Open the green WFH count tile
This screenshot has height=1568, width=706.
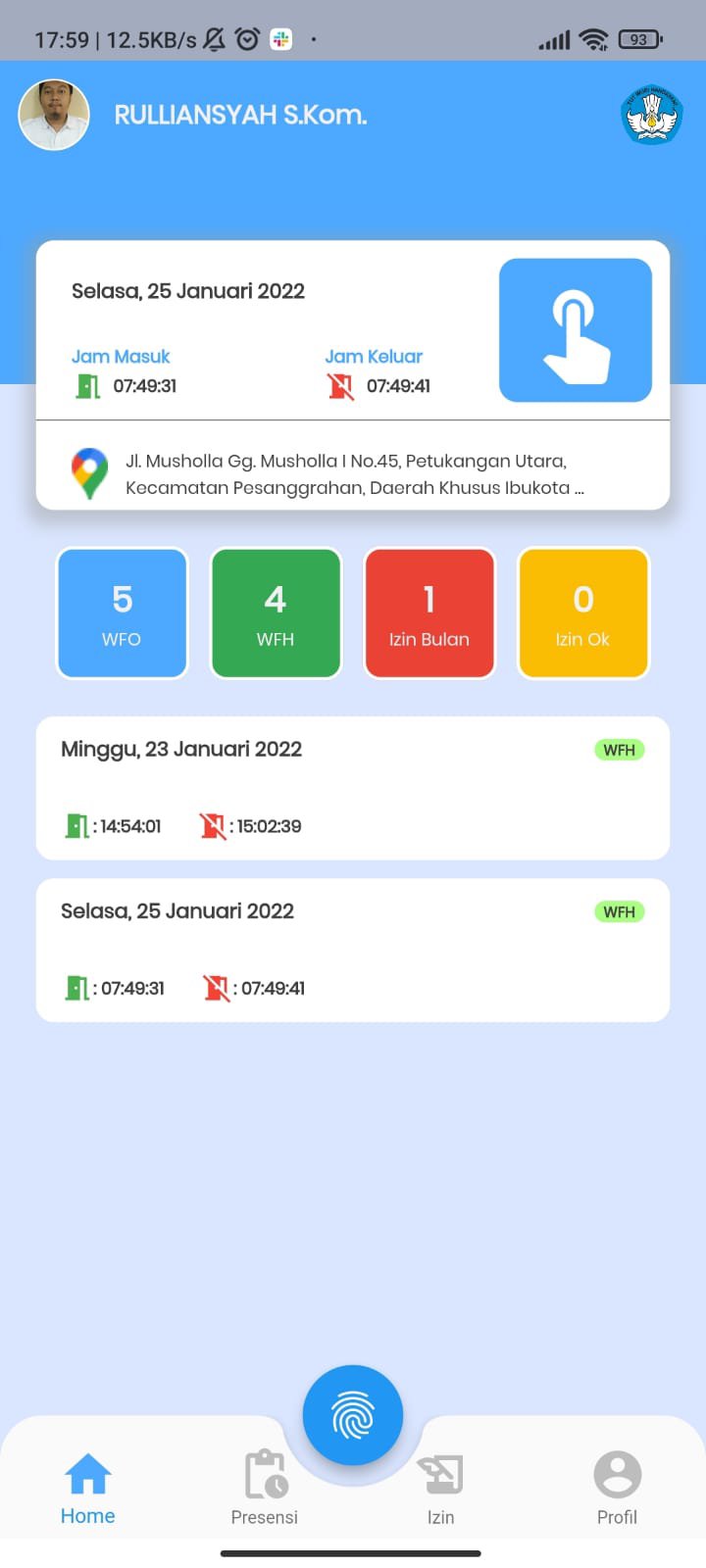point(276,613)
